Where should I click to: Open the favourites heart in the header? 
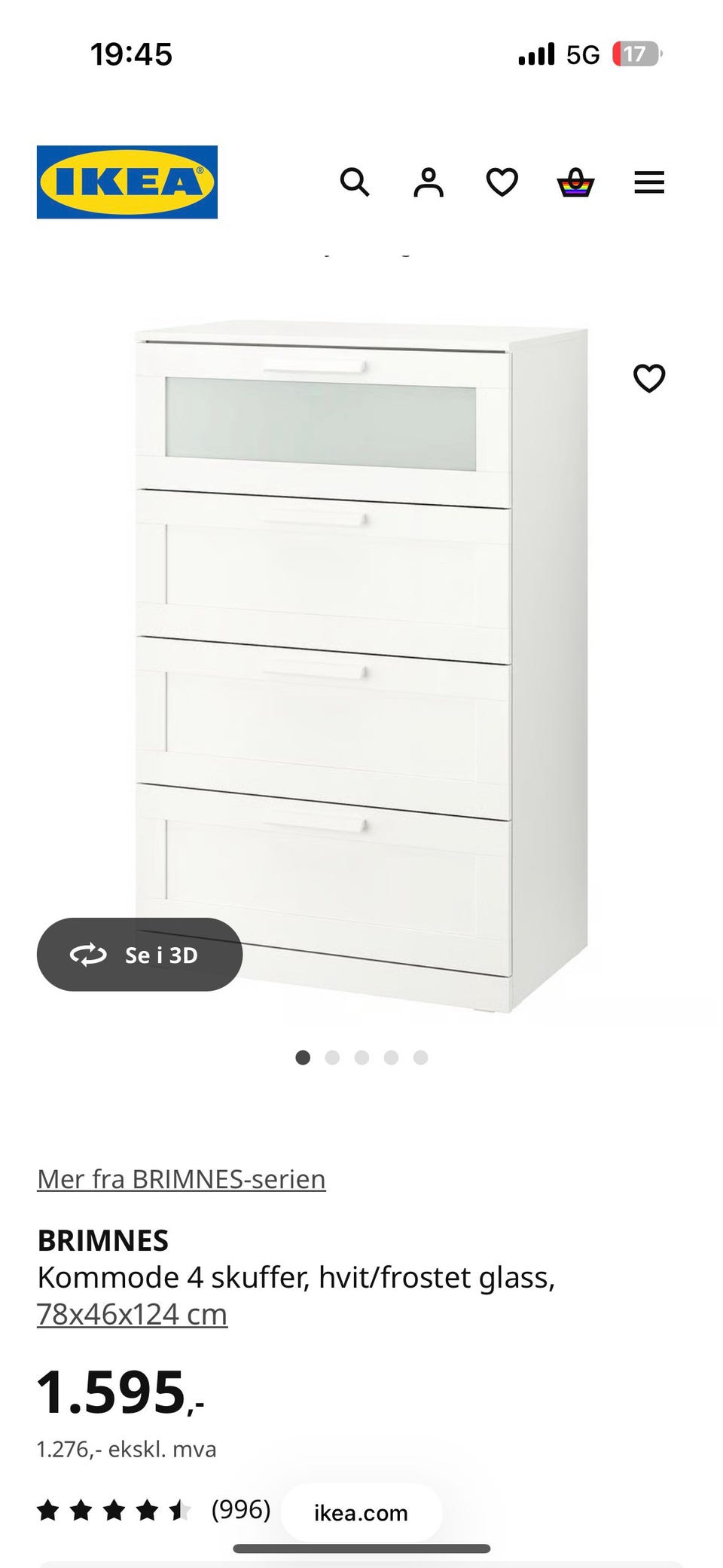(502, 182)
